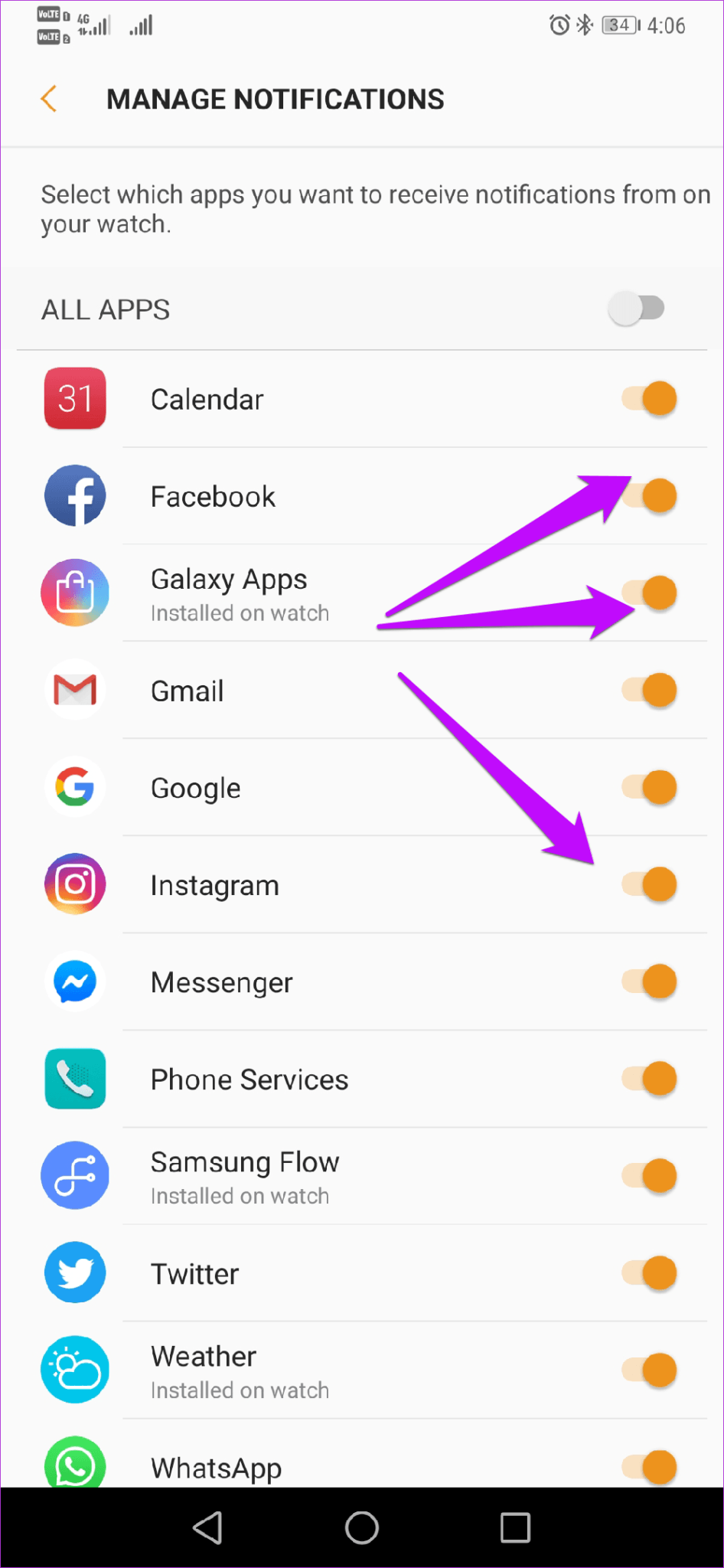Viewport: 724px width, 1568px height.
Task: Open the recent apps view
Action: 515,1528
